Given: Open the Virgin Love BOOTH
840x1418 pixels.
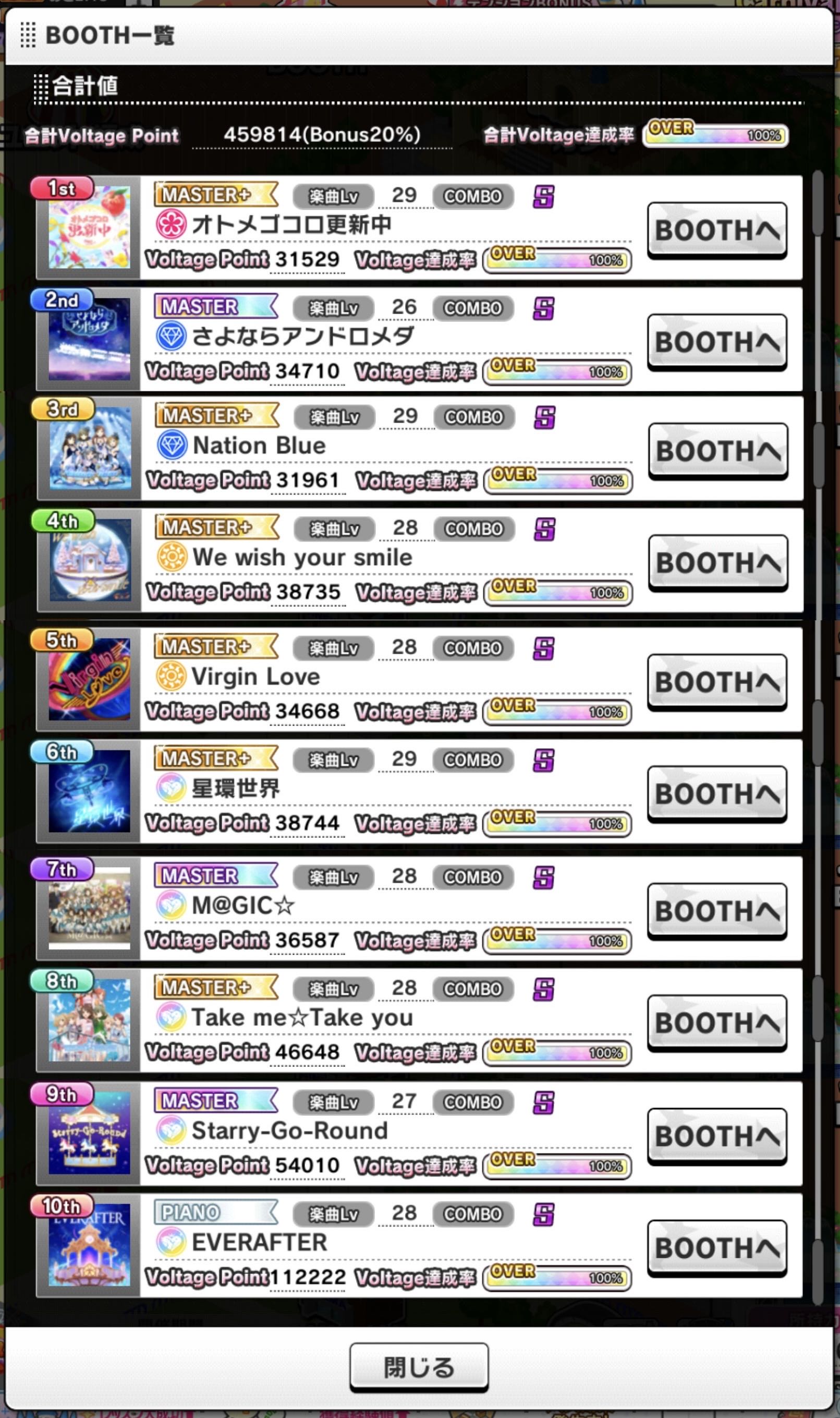Looking at the screenshot, I should [716, 681].
